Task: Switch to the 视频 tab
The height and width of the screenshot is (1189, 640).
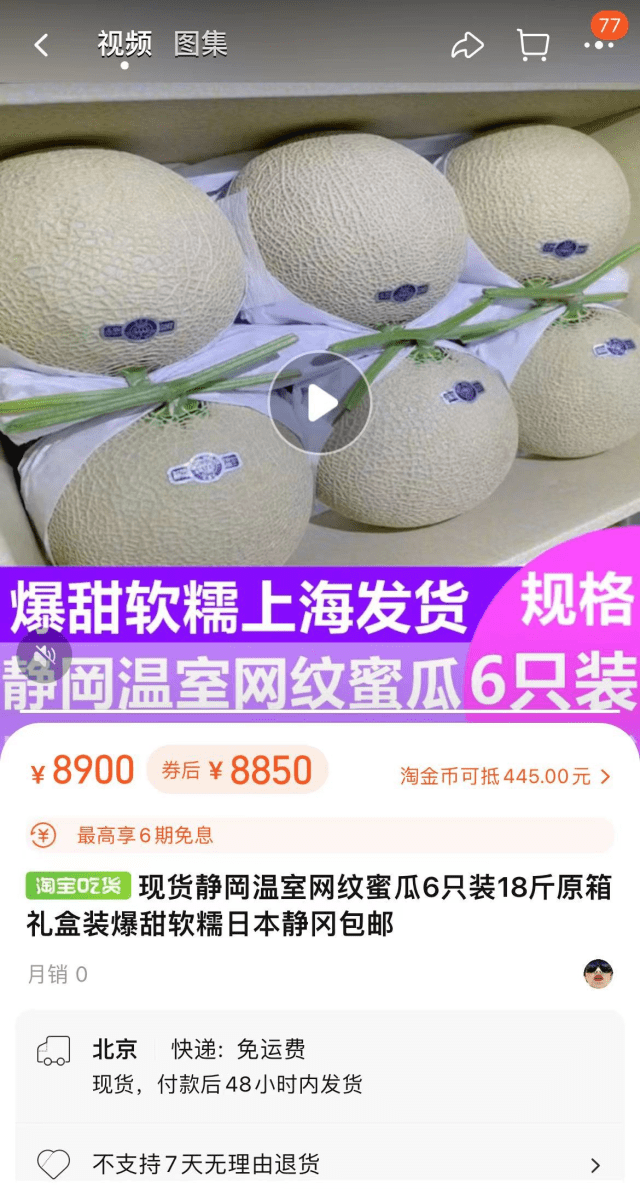Action: [x=124, y=44]
